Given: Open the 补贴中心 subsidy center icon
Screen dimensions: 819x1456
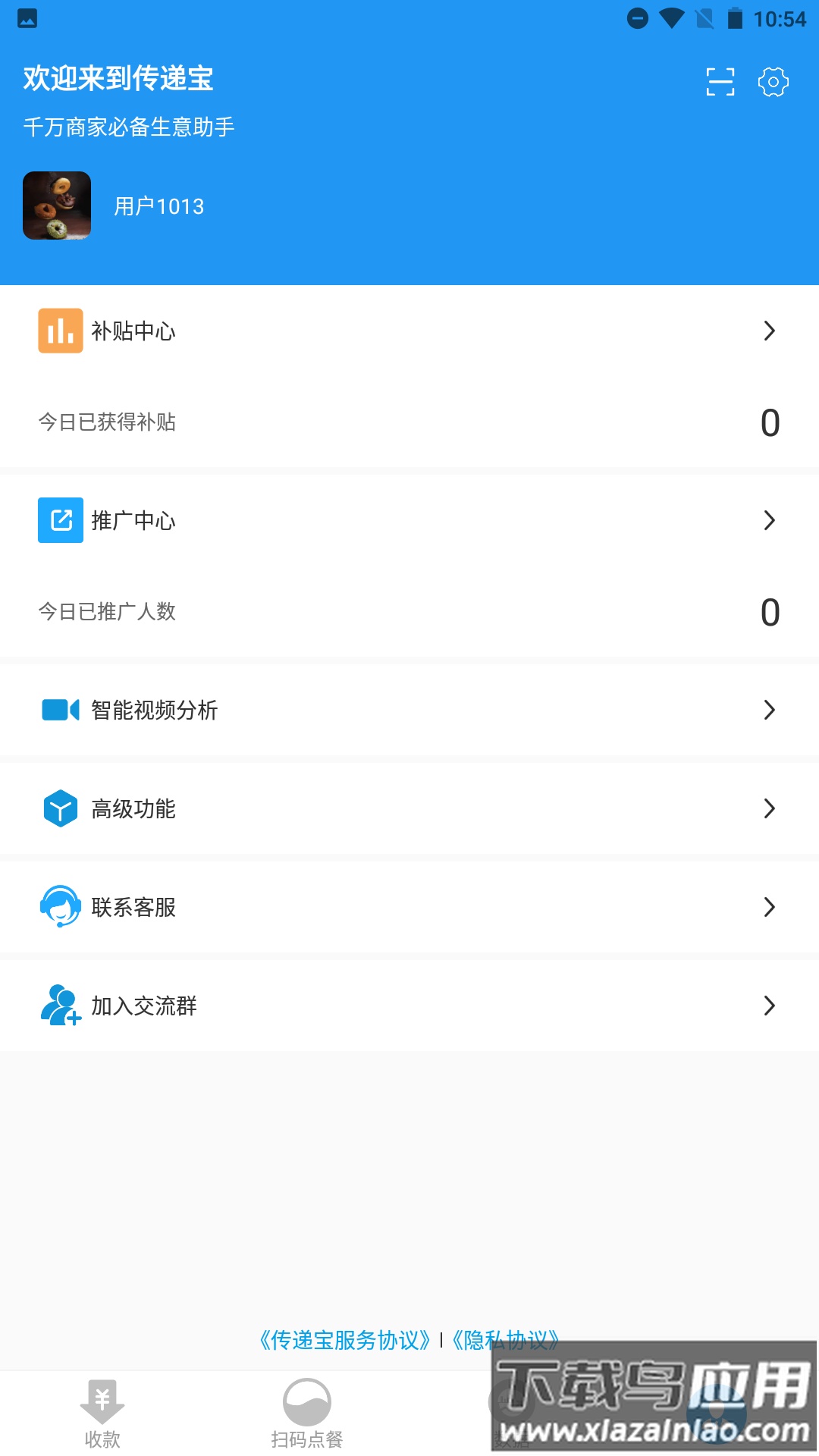Looking at the screenshot, I should pos(61,331).
